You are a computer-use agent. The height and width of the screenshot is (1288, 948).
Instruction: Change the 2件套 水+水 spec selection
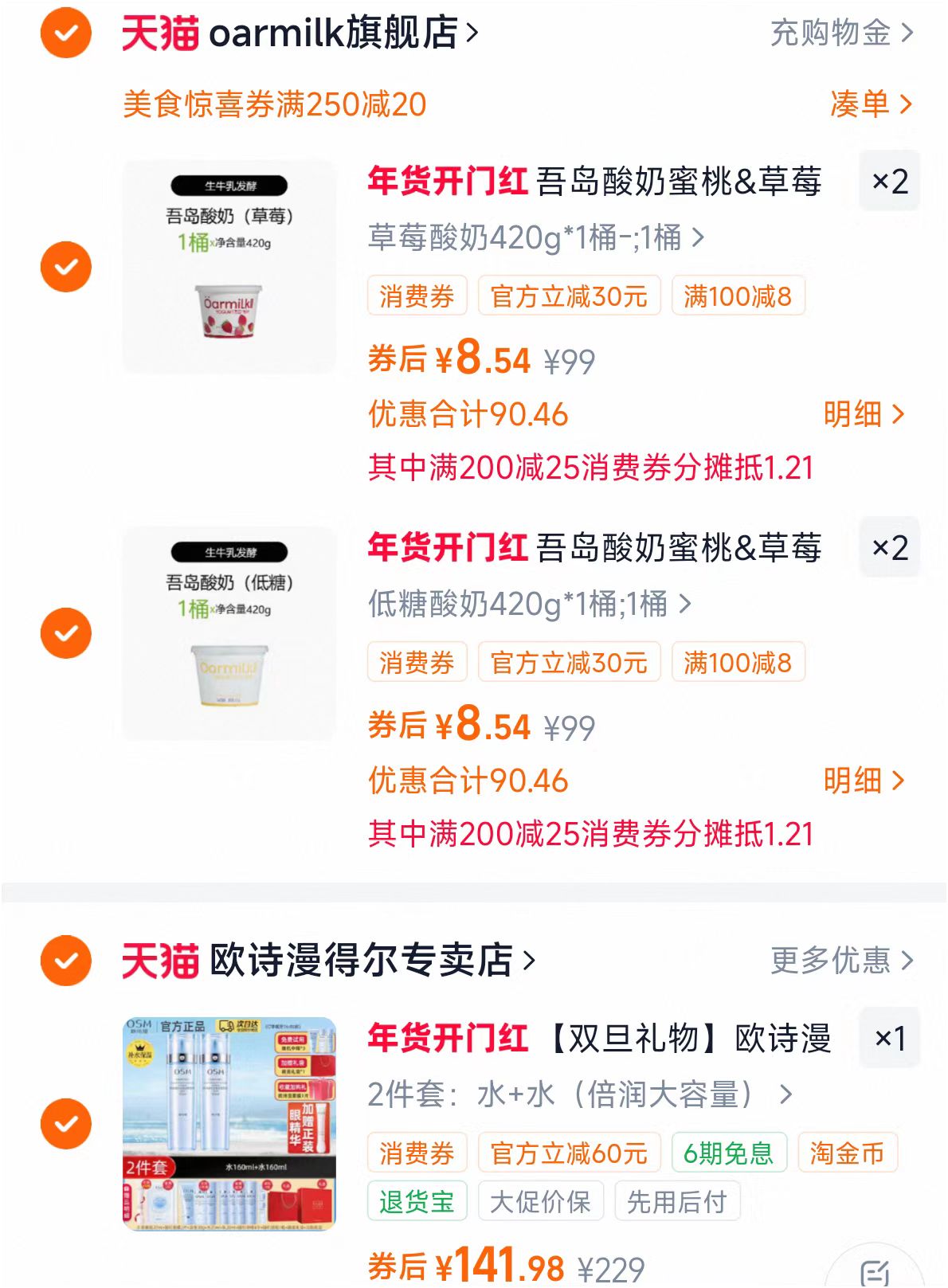[579, 1095]
